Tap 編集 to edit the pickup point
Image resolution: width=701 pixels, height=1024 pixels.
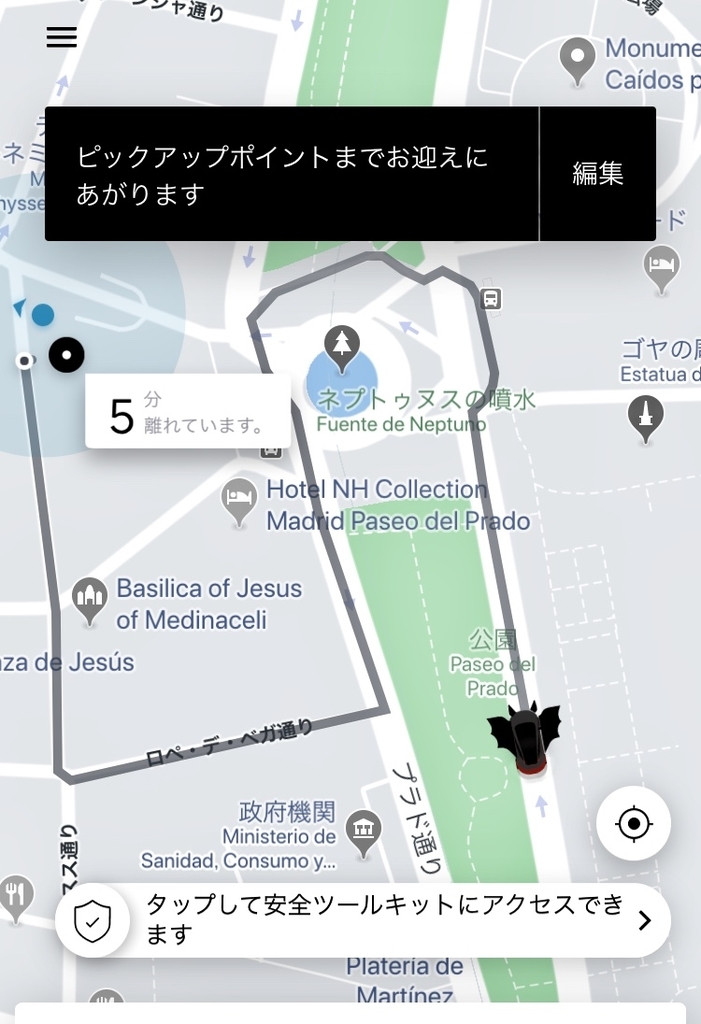pos(598,173)
